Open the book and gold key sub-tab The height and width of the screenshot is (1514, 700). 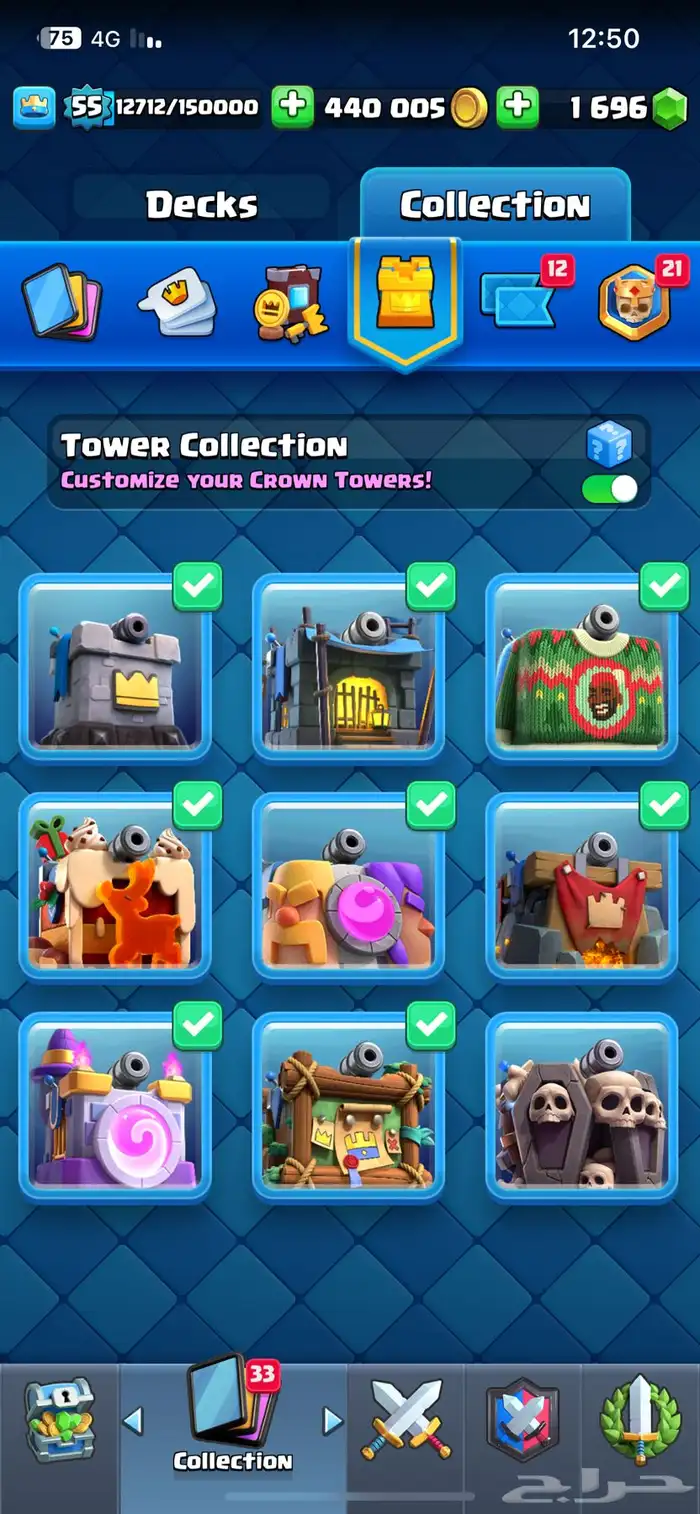coord(290,300)
